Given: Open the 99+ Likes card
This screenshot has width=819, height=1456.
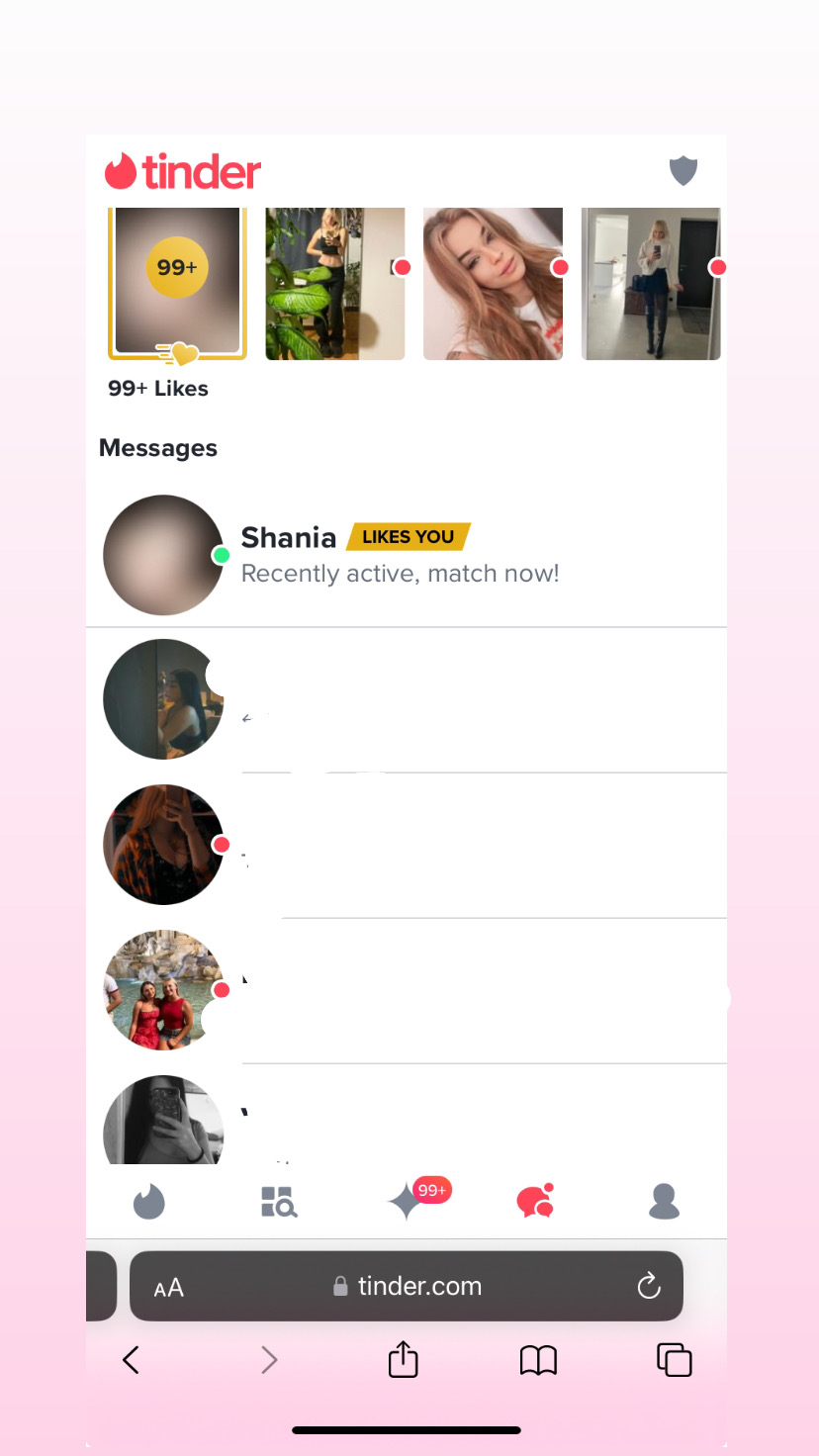Looking at the screenshot, I should 177,283.
